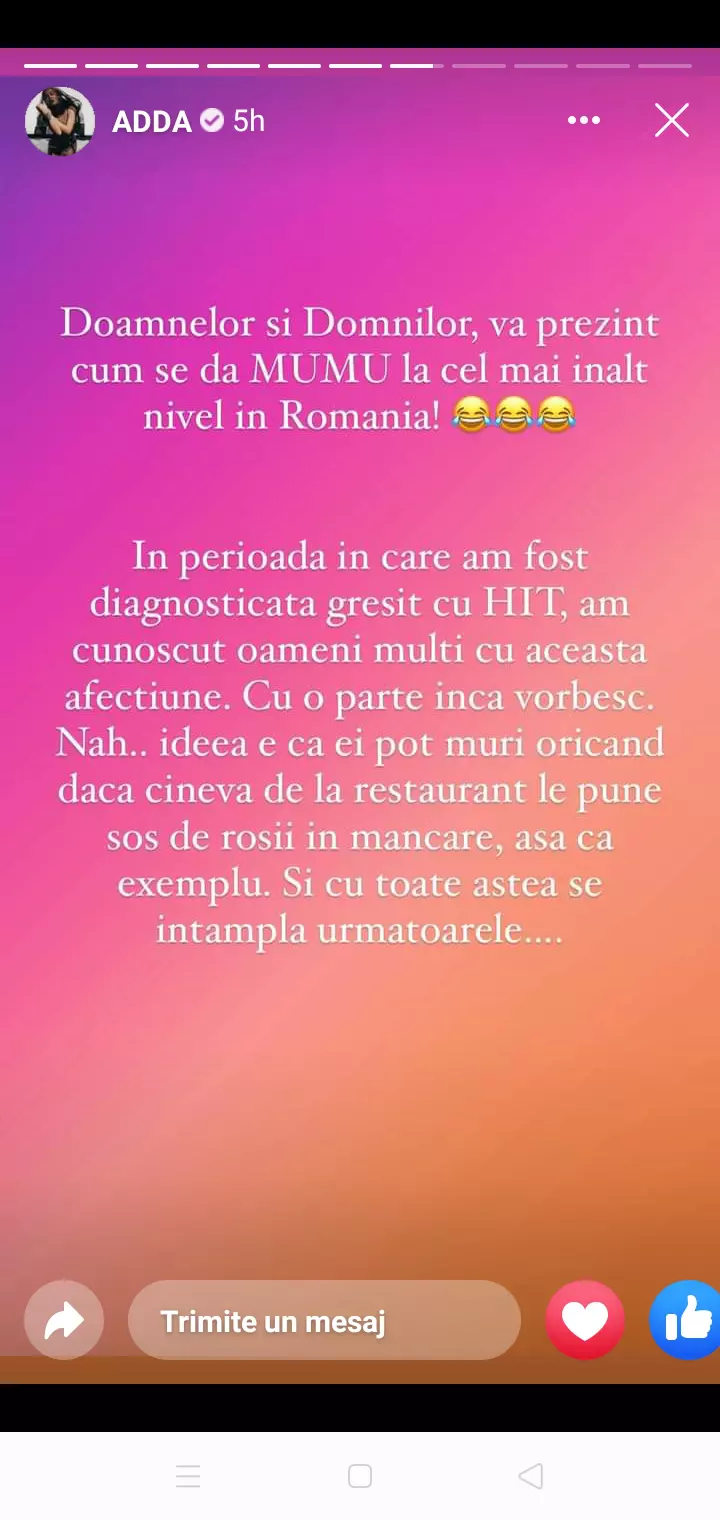This screenshot has width=720, height=1520.
Task: Tap the 'Trimite un mesaj' message field
Action: 324,1321
